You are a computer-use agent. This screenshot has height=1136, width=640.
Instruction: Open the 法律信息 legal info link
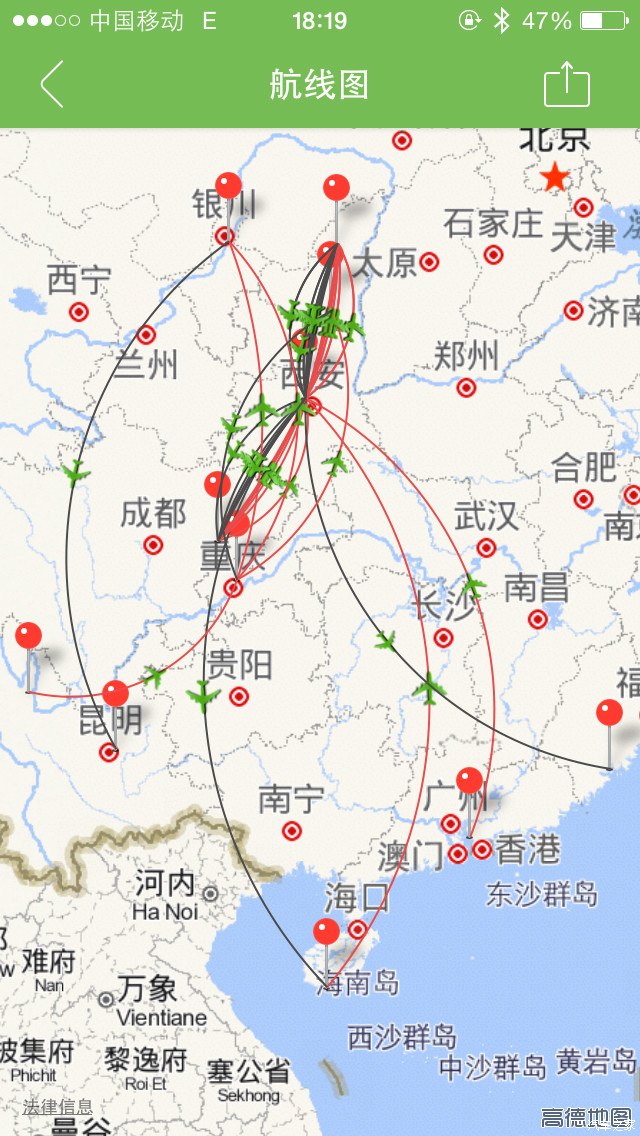pos(58,1107)
